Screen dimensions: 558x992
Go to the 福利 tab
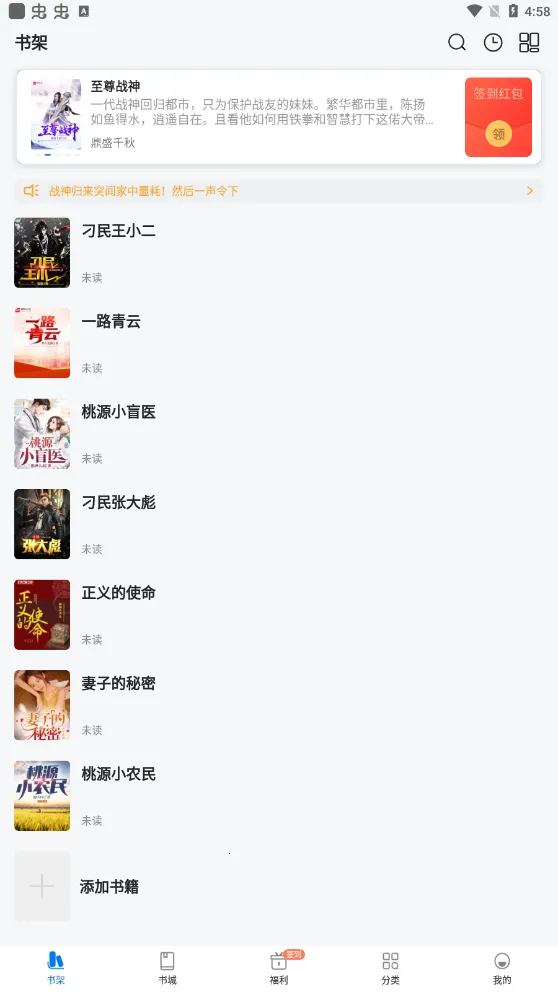pos(279,968)
